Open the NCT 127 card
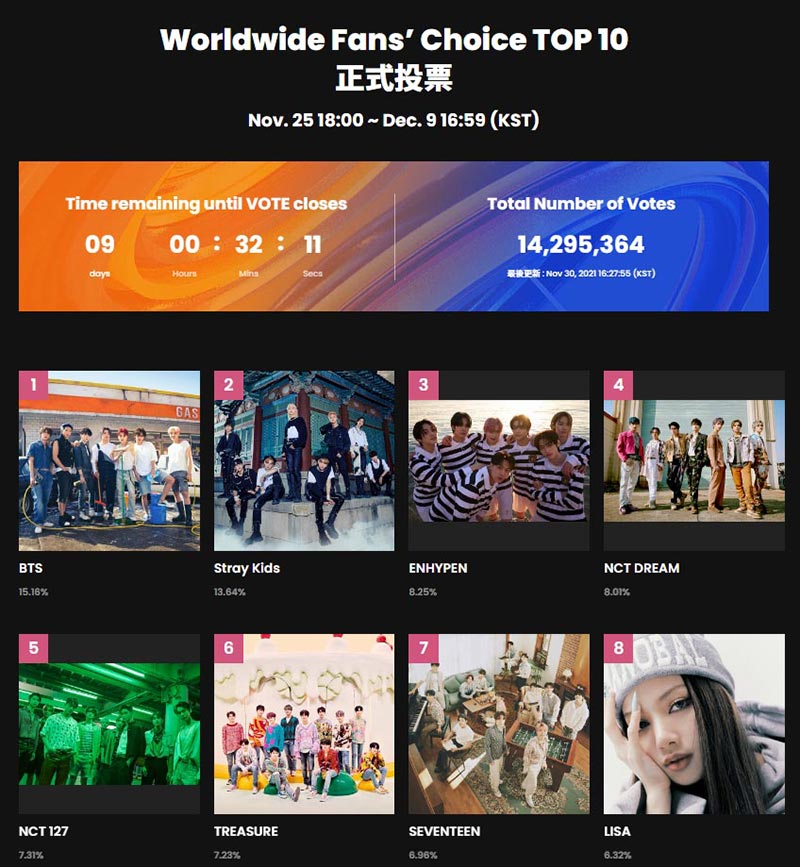 point(109,724)
